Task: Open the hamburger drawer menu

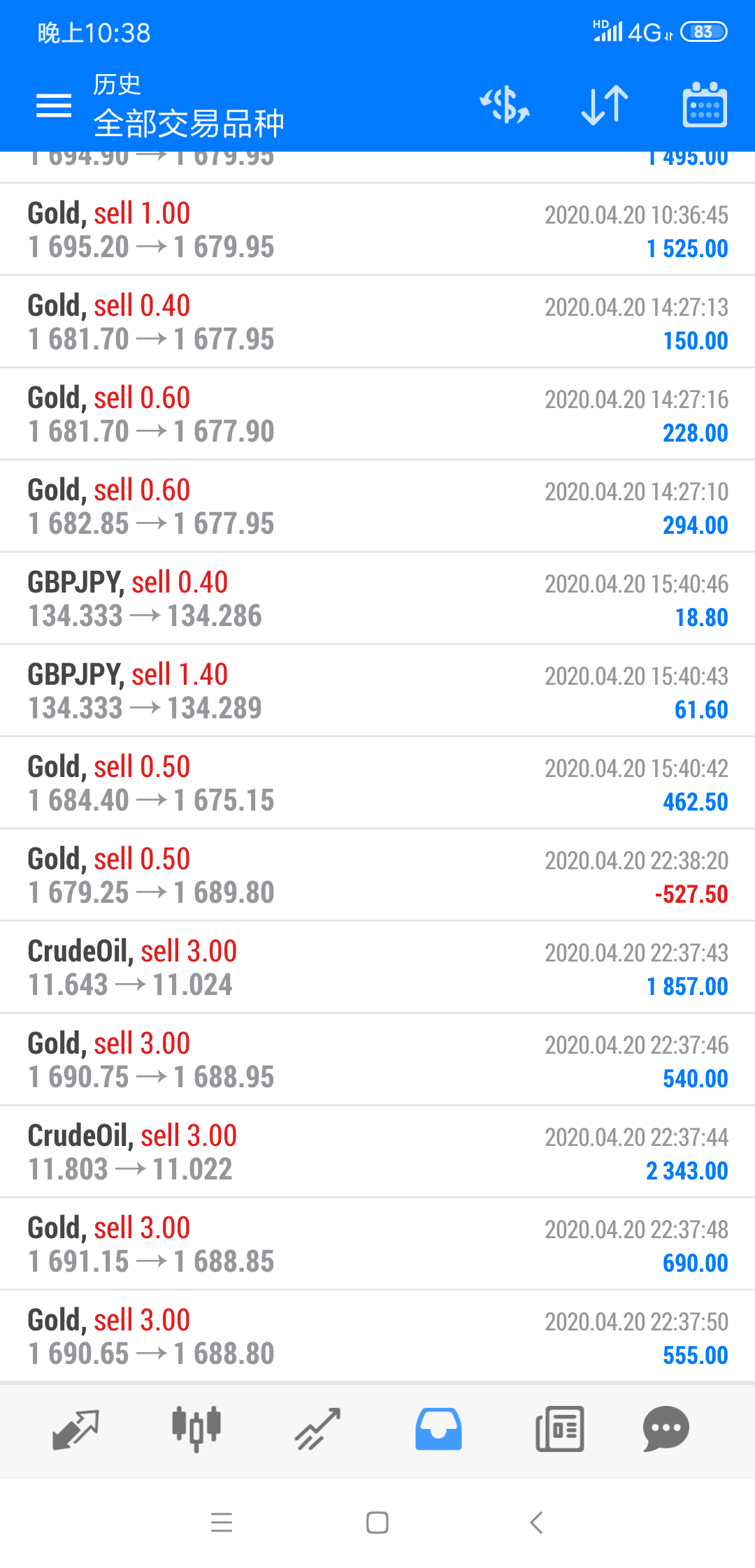Action: [54, 106]
